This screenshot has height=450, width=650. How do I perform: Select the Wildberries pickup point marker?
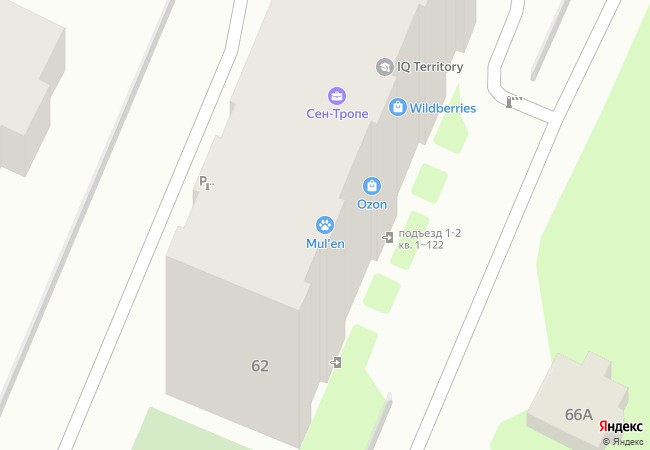point(398,106)
